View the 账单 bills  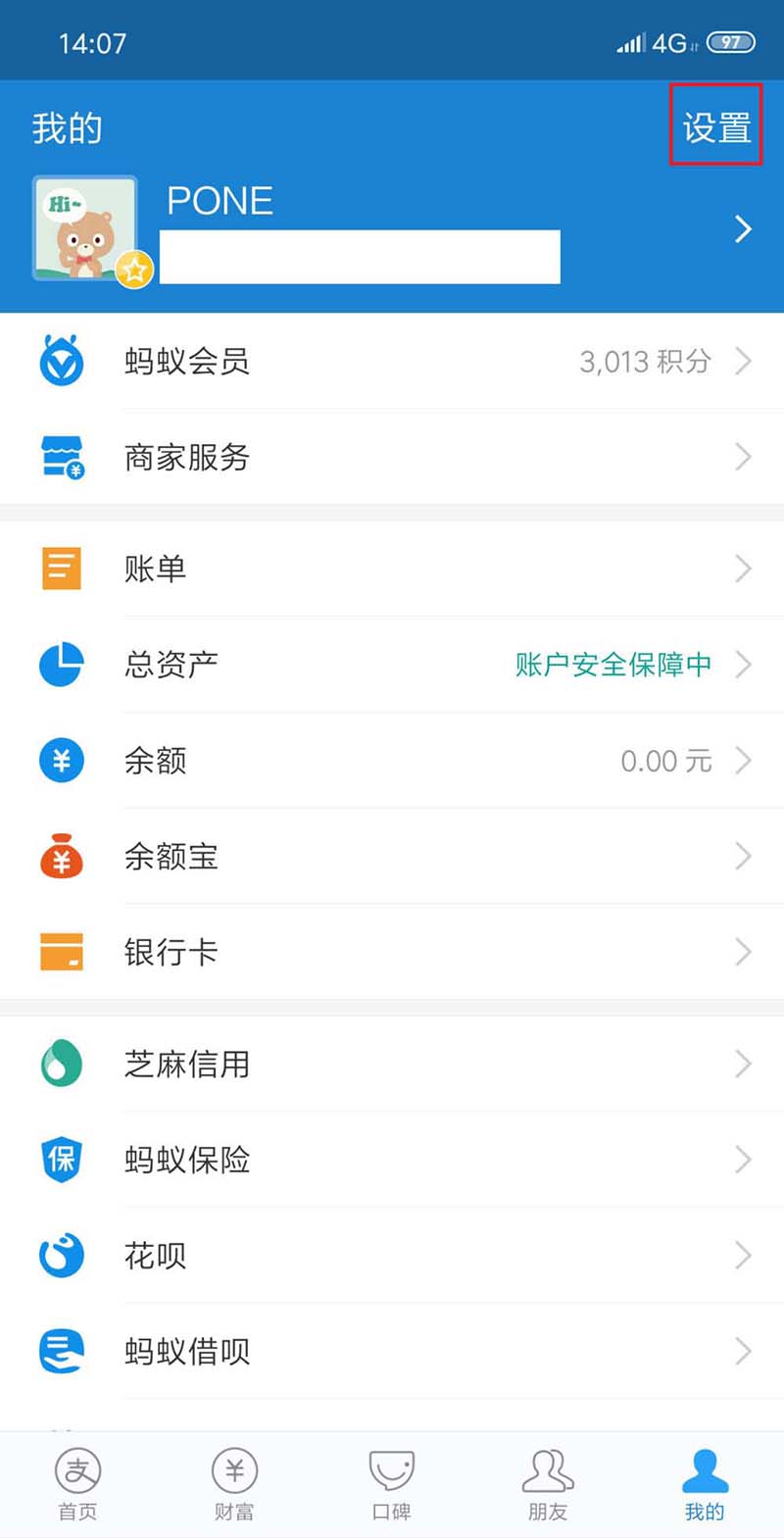pyautogui.click(x=392, y=569)
